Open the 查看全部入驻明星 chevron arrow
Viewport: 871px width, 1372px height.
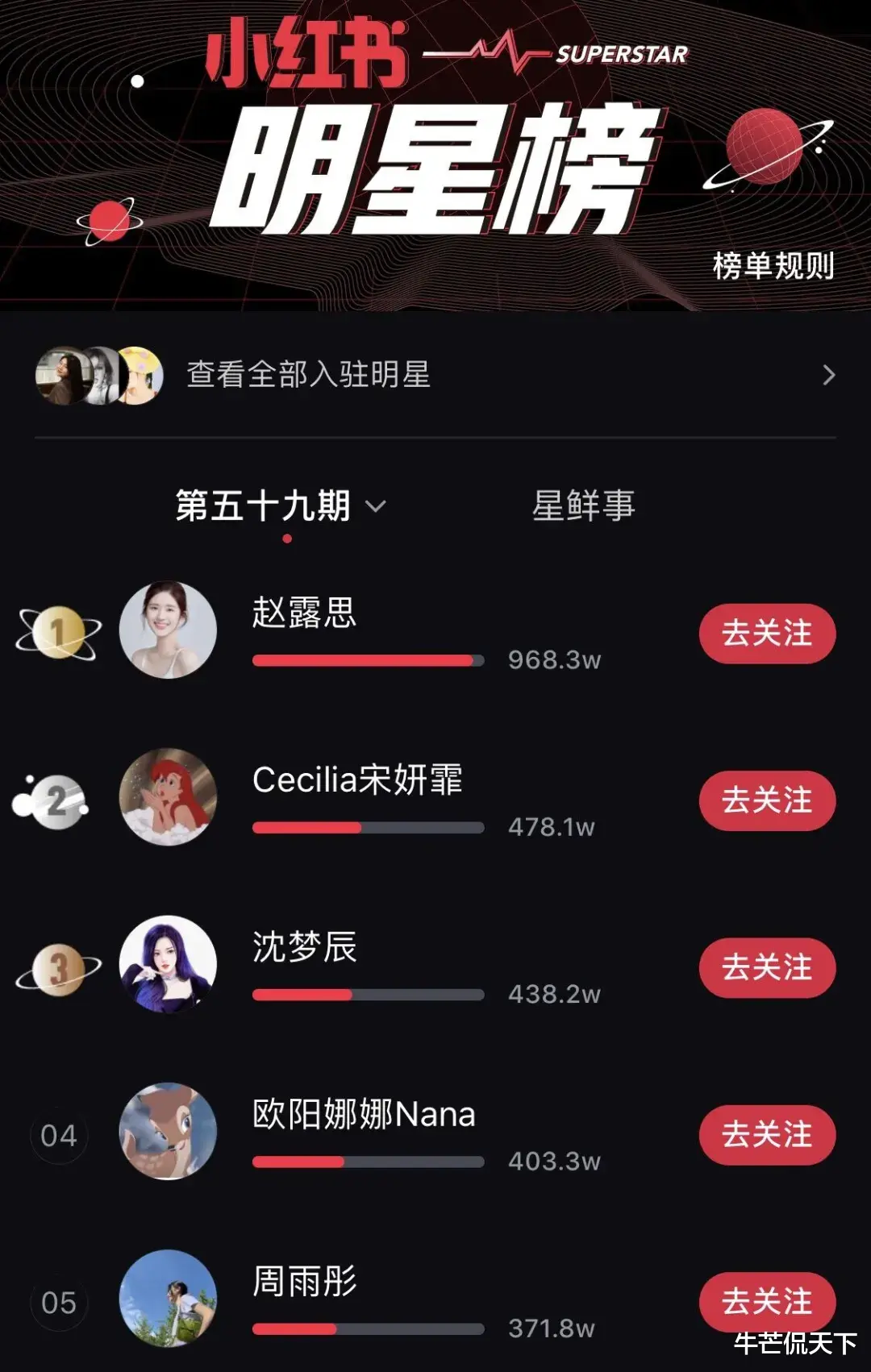point(828,376)
